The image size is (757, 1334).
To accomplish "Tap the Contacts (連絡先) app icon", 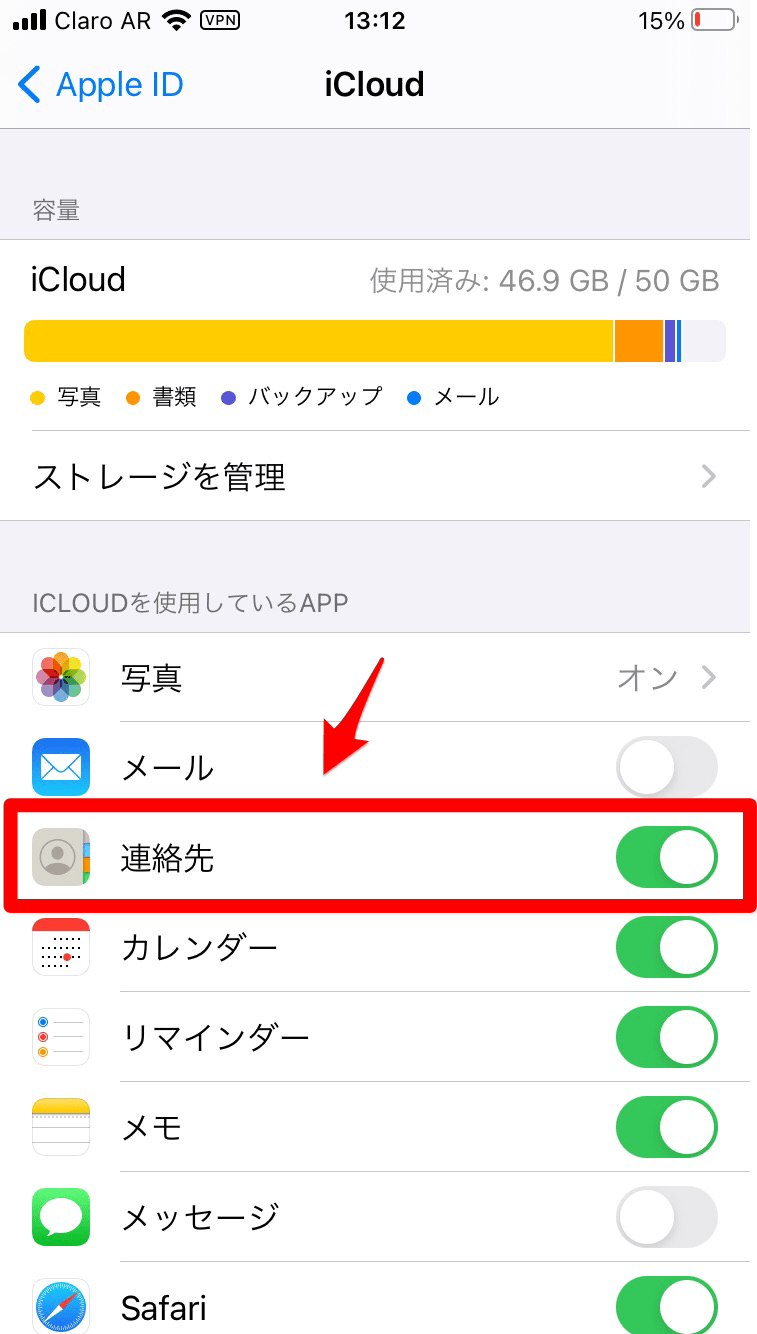I will 60,857.
